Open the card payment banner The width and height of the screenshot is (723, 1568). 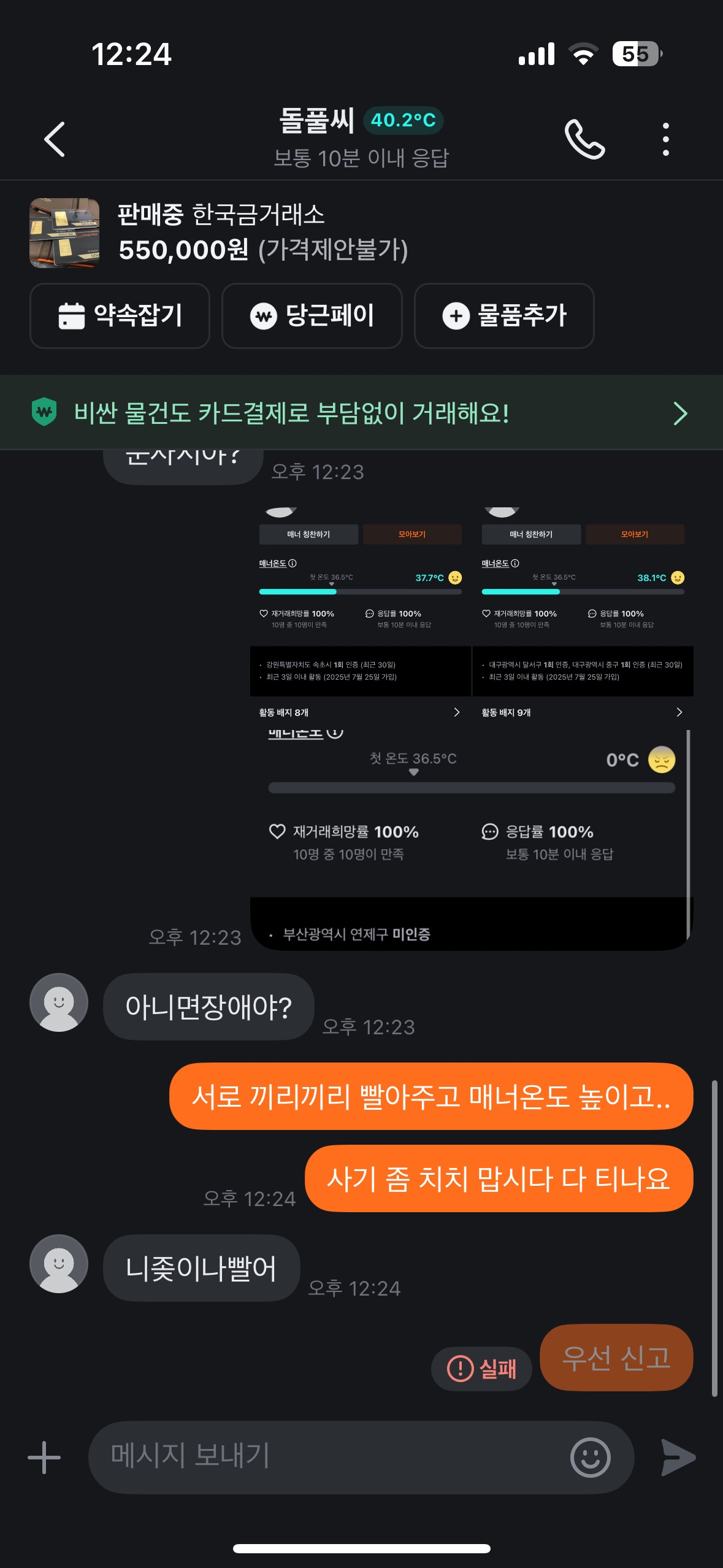coord(361,413)
